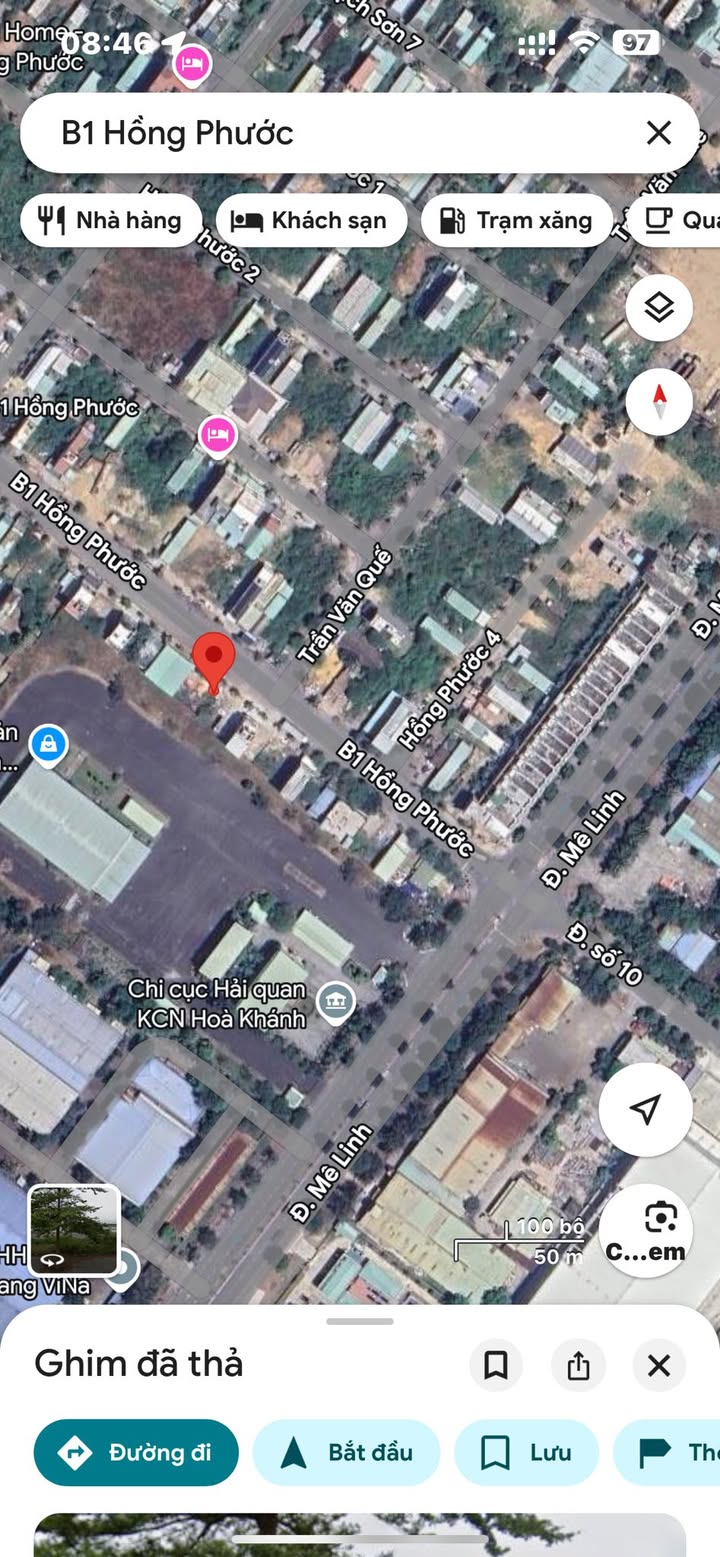
Task: Share the dropped pin location
Action: (x=578, y=1365)
